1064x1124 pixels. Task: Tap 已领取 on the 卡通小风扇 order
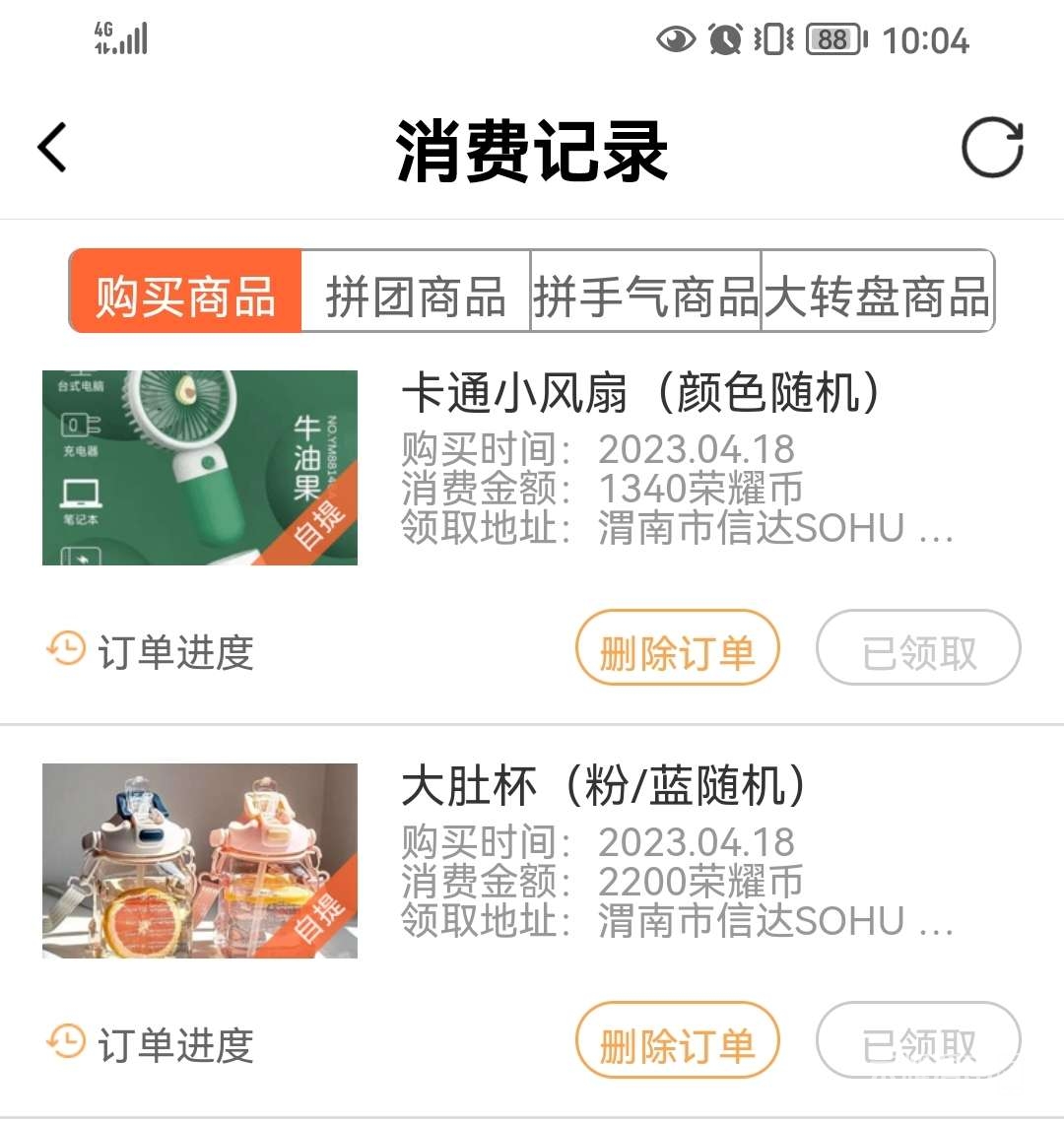click(x=918, y=651)
